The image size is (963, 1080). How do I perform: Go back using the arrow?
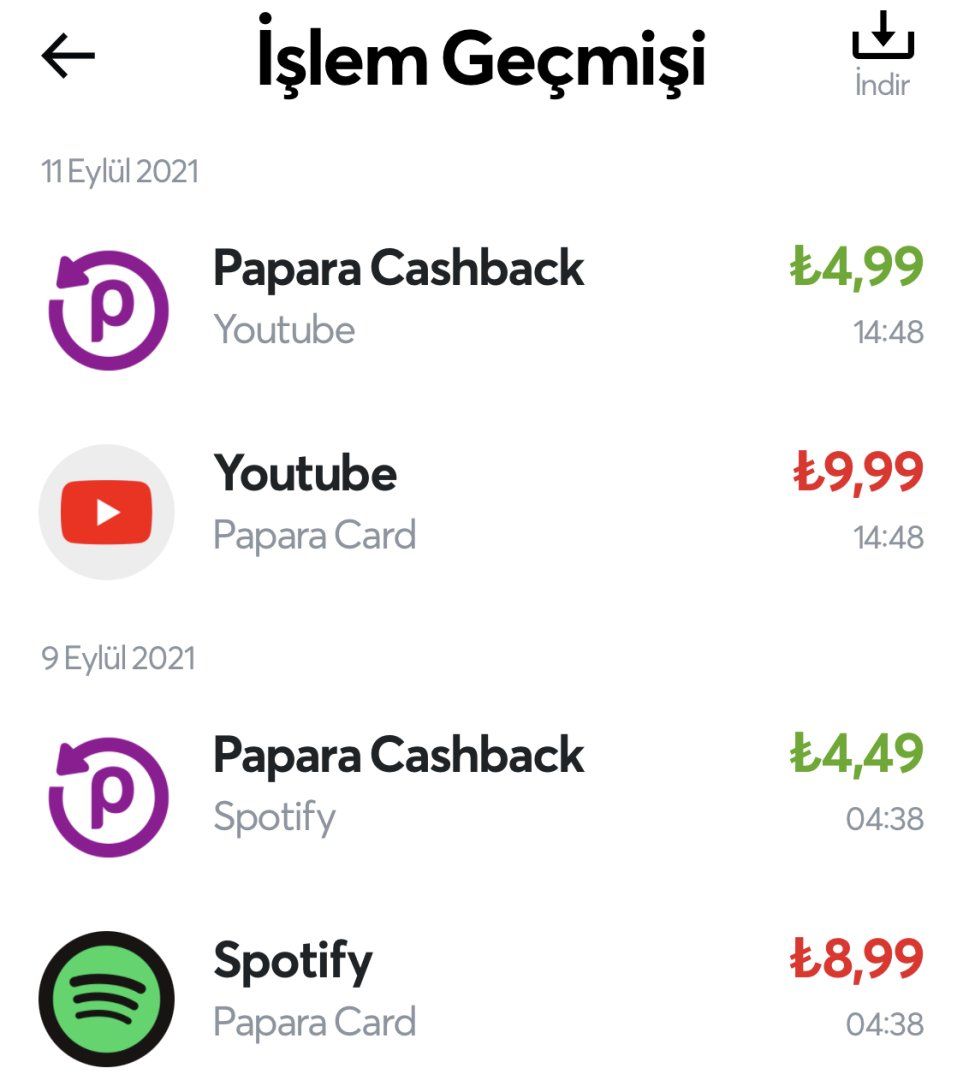[x=68, y=58]
